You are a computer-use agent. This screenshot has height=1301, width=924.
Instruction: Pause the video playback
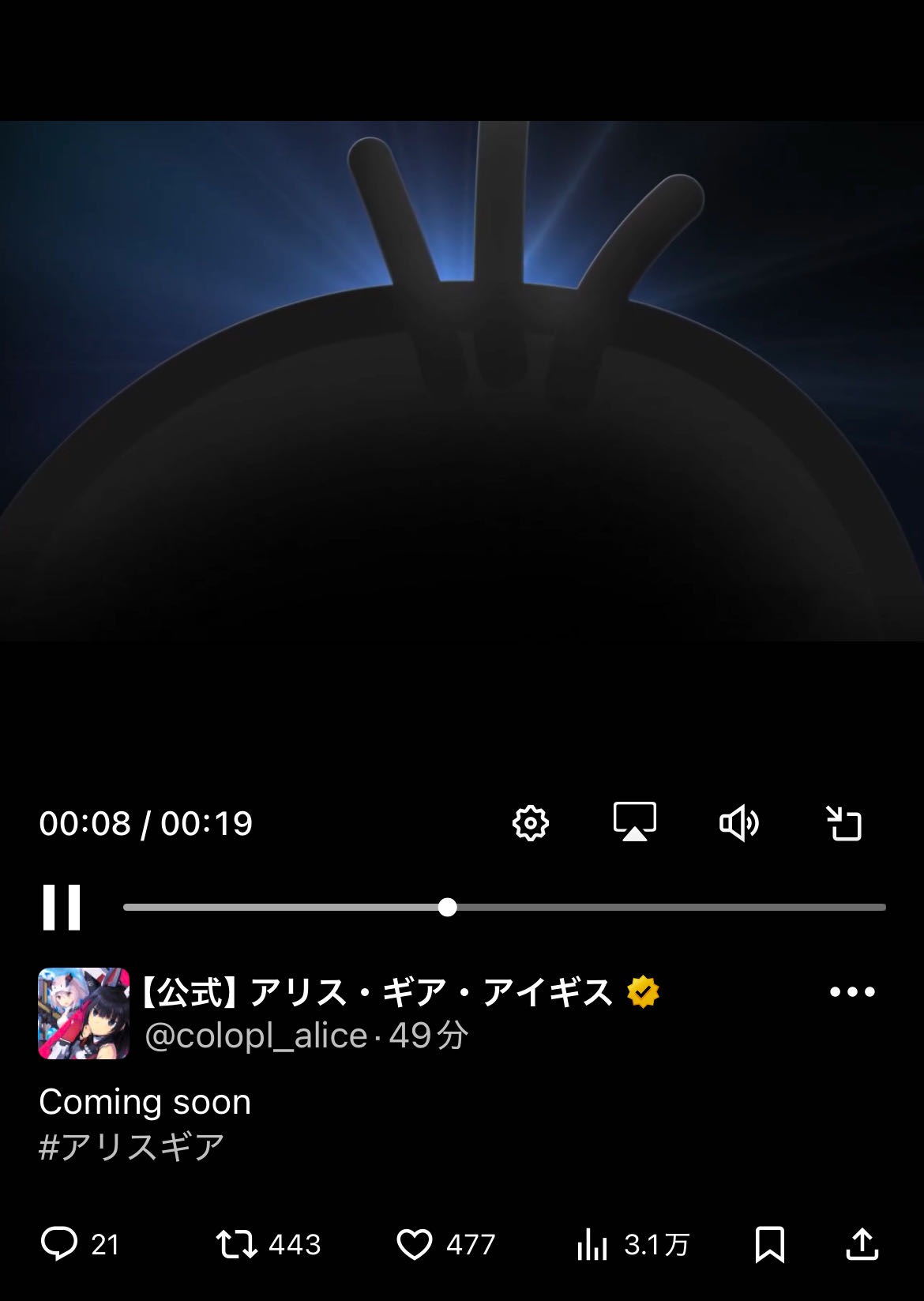pyautogui.click(x=62, y=907)
